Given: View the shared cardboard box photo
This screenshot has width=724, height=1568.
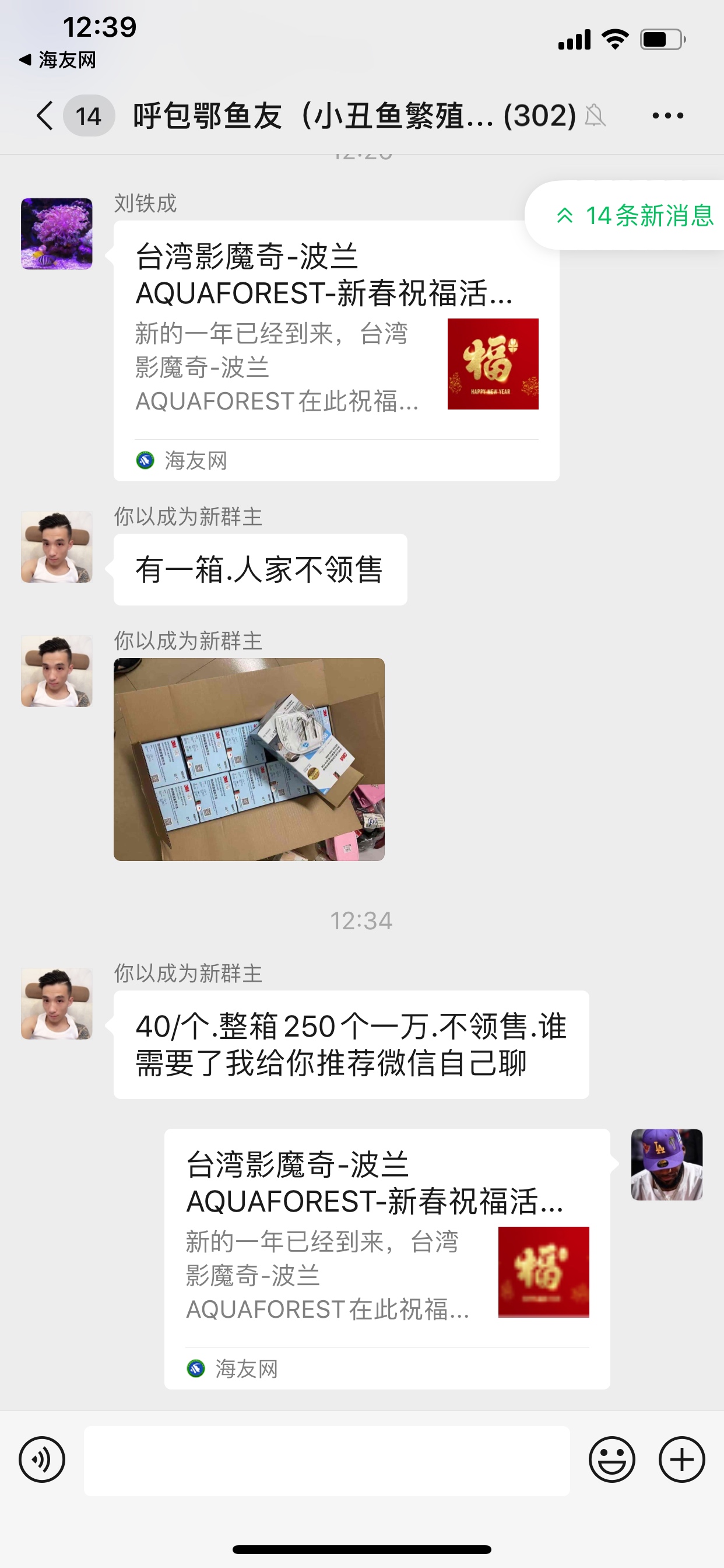Looking at the screenshot, I should tap(249, 759).
